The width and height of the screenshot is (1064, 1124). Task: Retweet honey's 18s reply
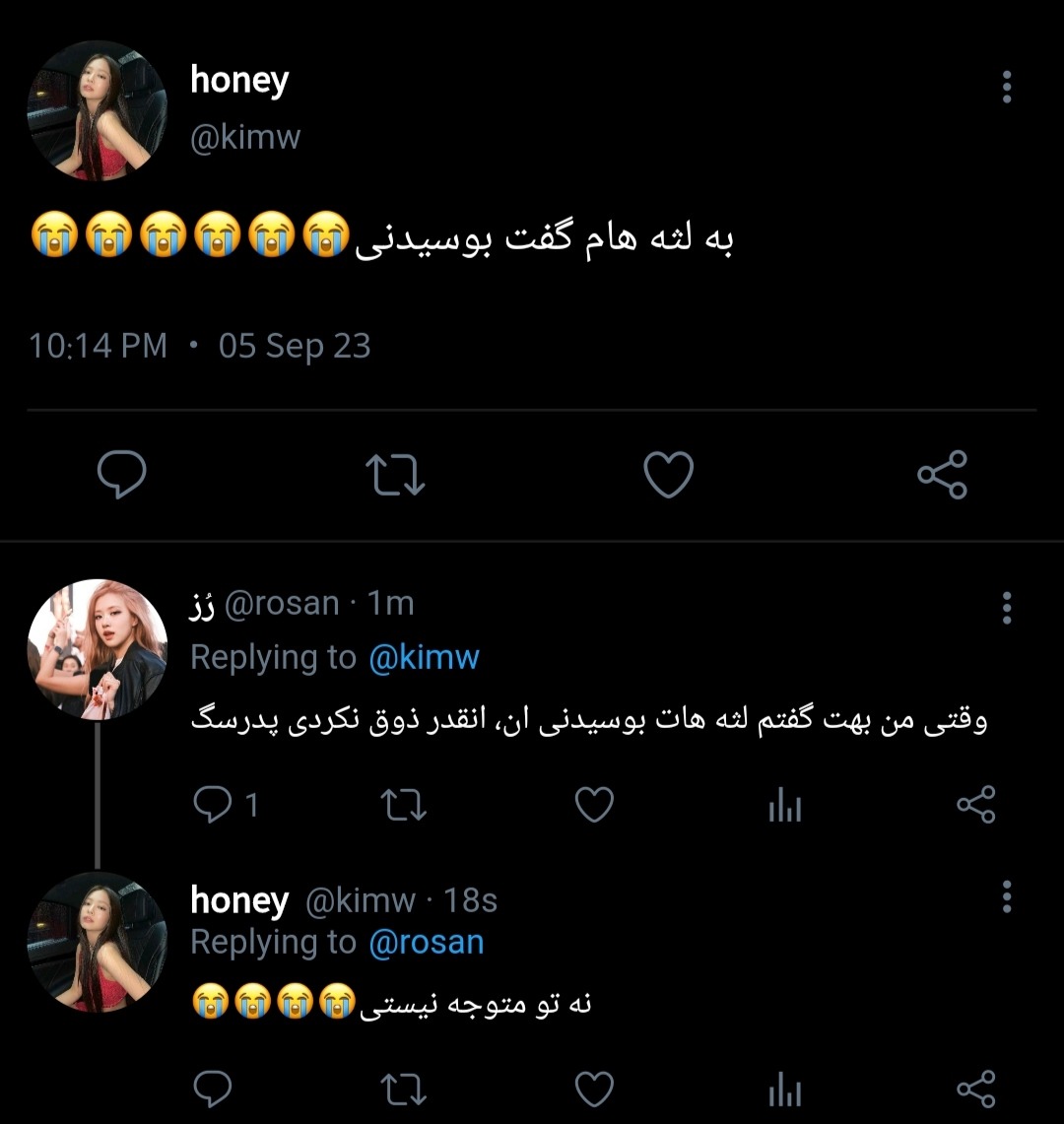[403, 1090]
